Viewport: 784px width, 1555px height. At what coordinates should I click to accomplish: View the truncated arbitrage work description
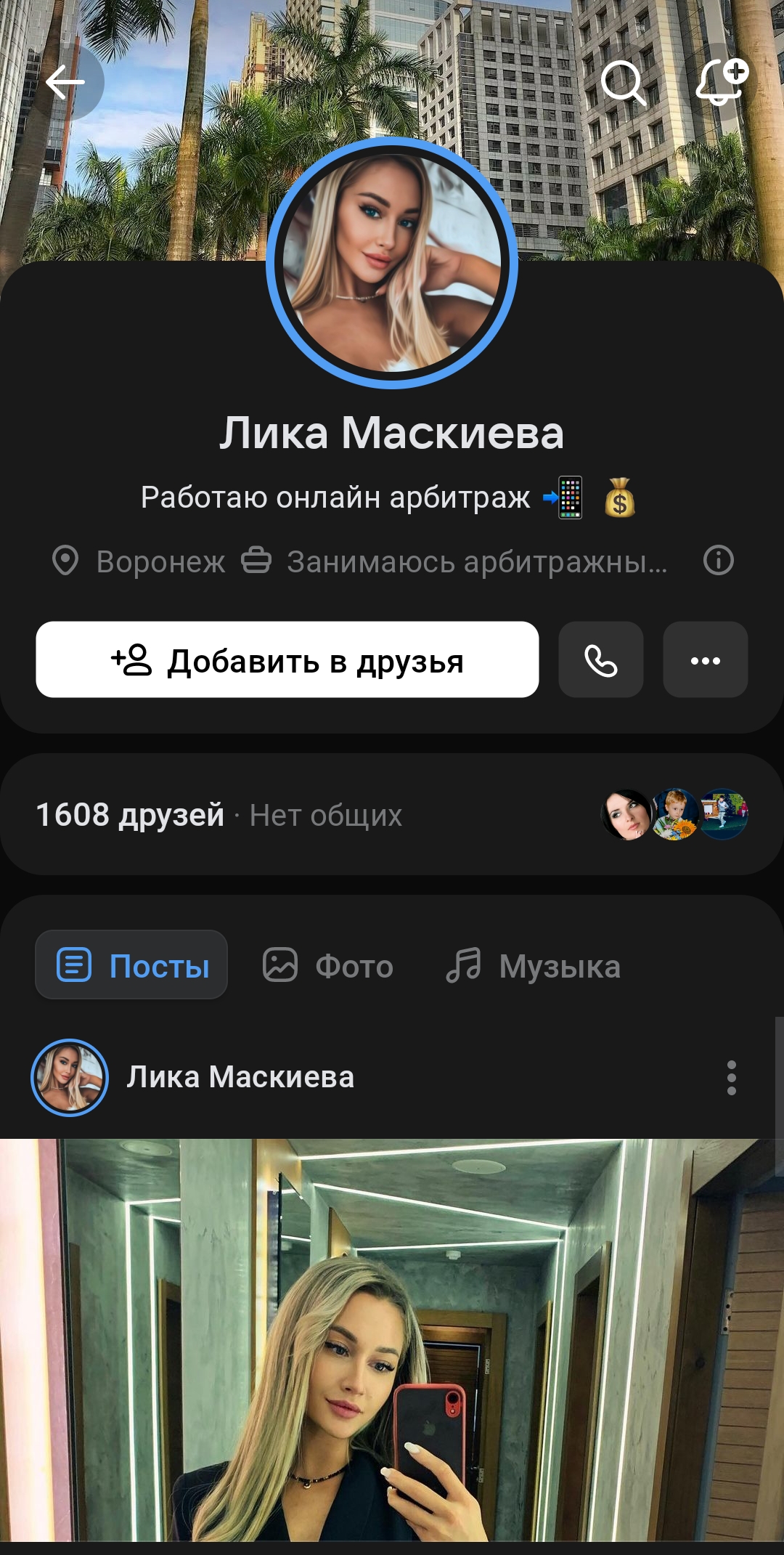coord(475,559)
